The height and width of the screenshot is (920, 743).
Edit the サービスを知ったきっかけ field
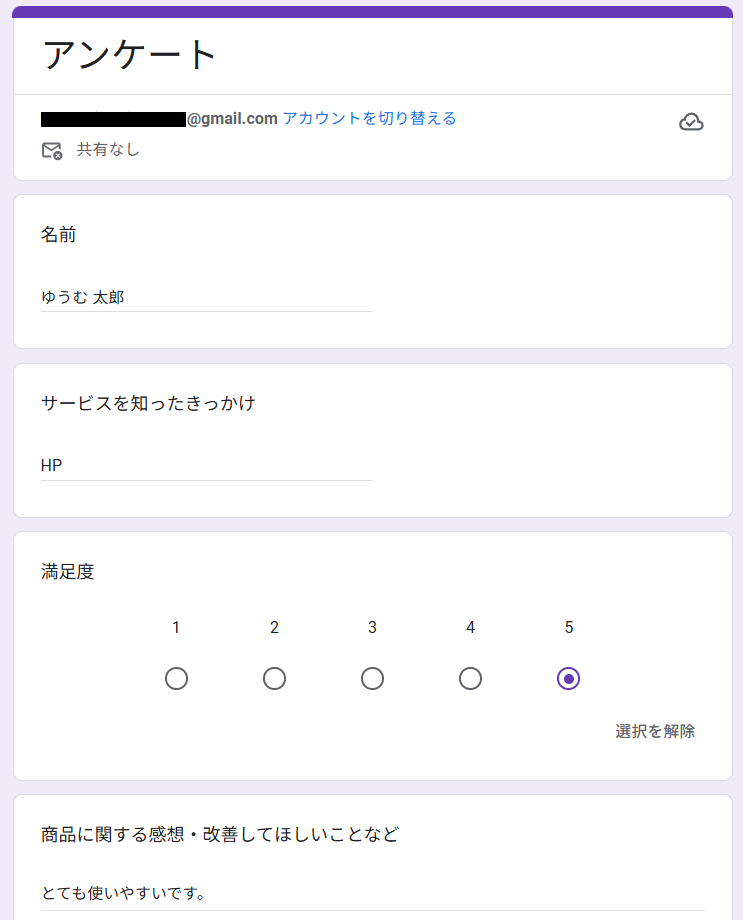pyautogui.click(x=206, y=465)
